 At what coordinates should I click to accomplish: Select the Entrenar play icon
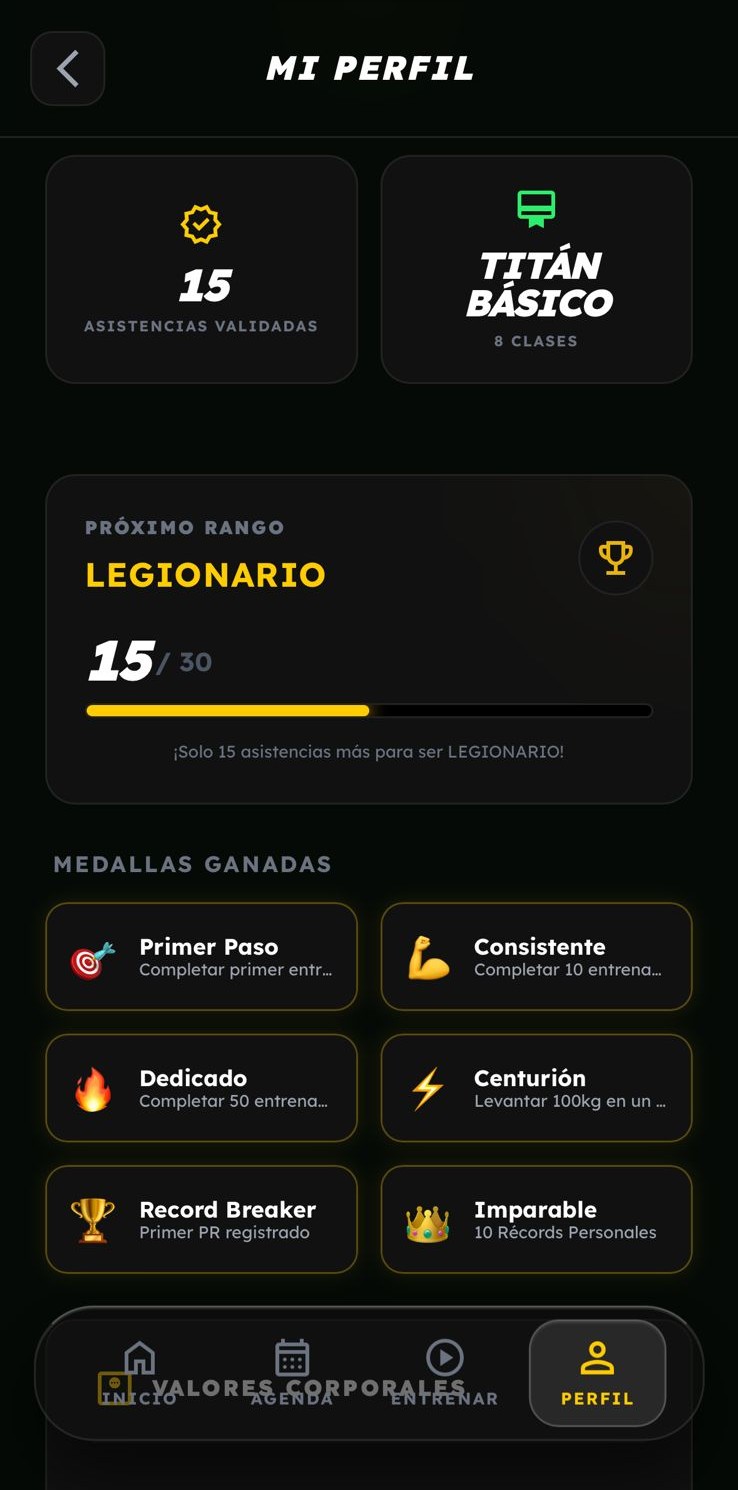pyautogui.click(x=444, y=1358)
